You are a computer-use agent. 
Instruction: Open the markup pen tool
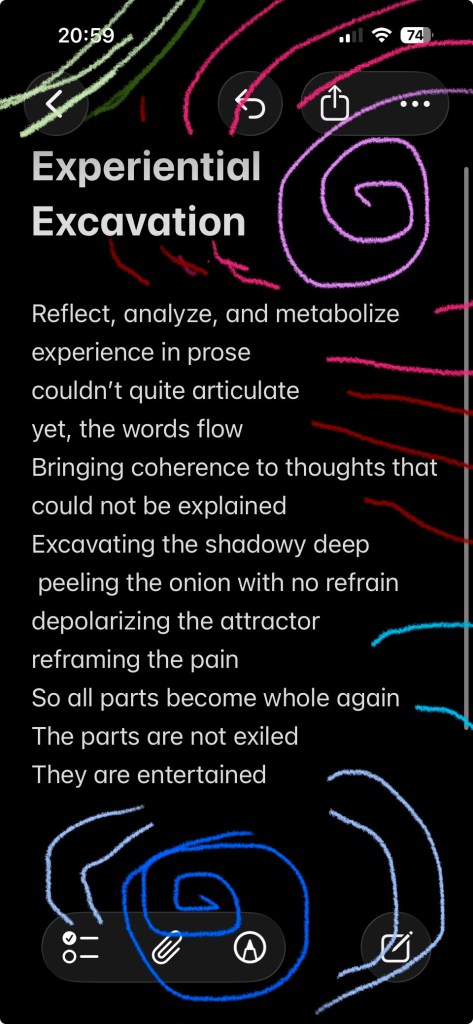point(250,947)
